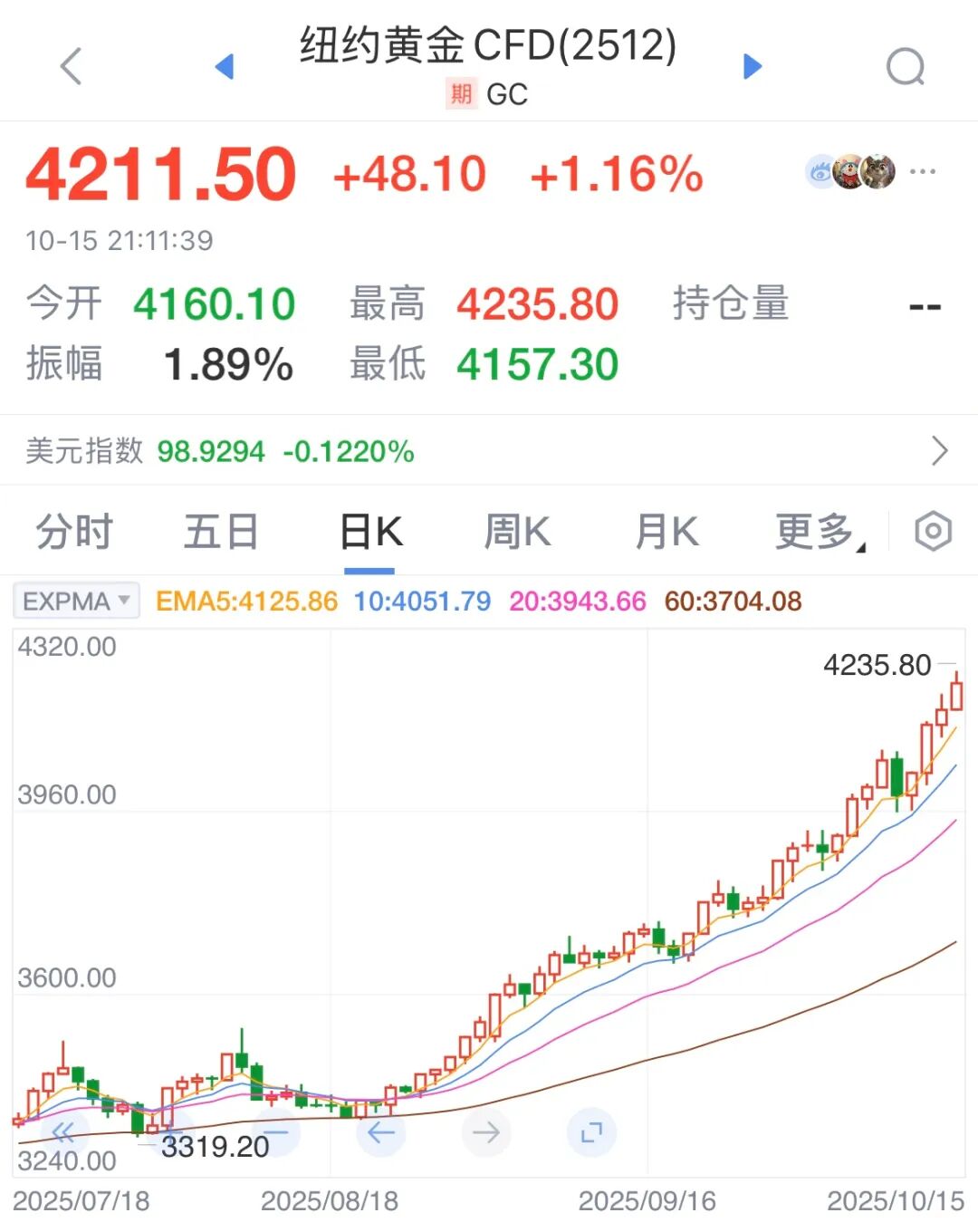The image size is (978, 1232).
Task: Switch to next contract with the blue right triangle
Action: 752,66
